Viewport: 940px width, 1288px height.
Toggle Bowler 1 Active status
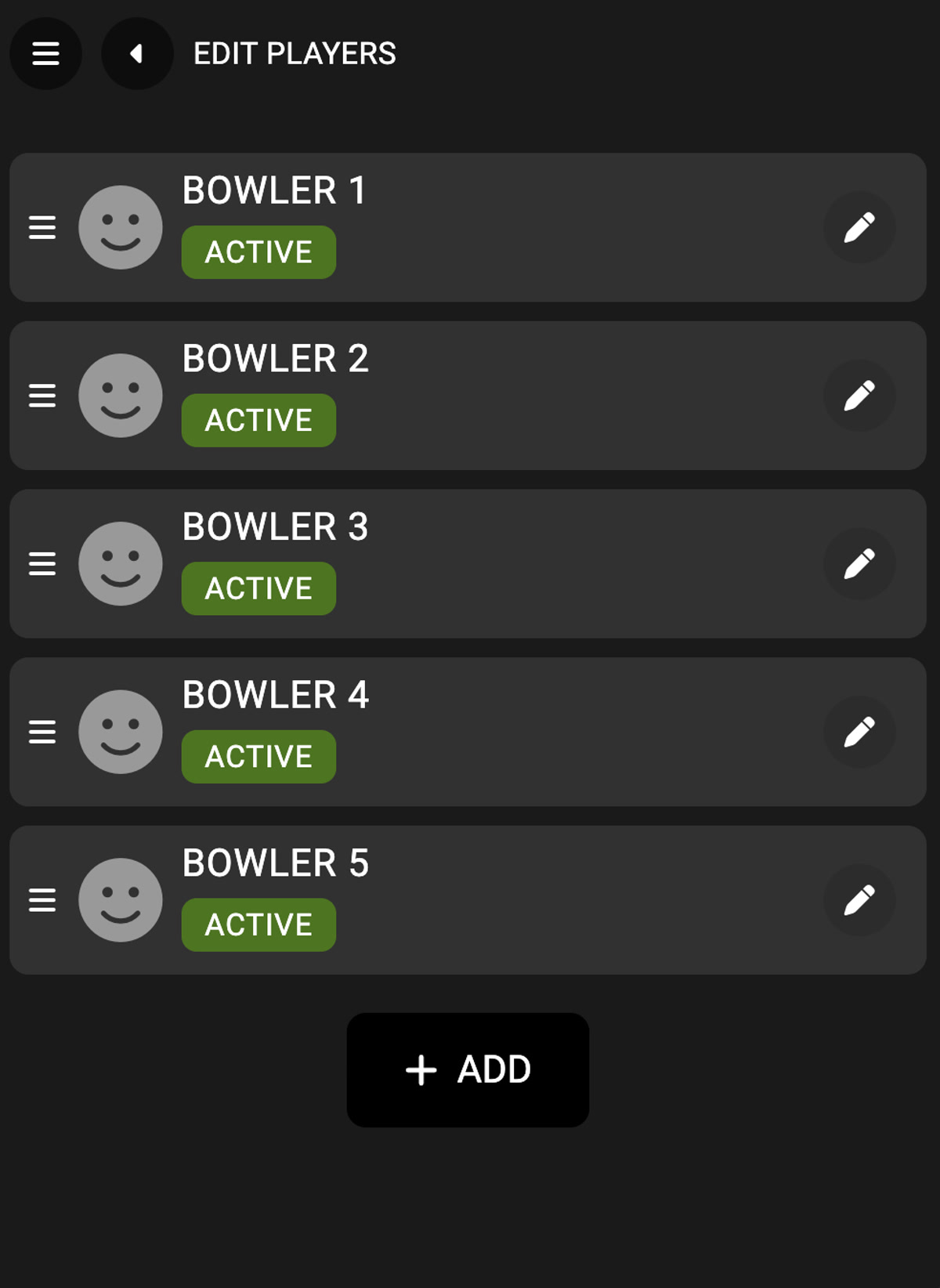click(258, 252)
